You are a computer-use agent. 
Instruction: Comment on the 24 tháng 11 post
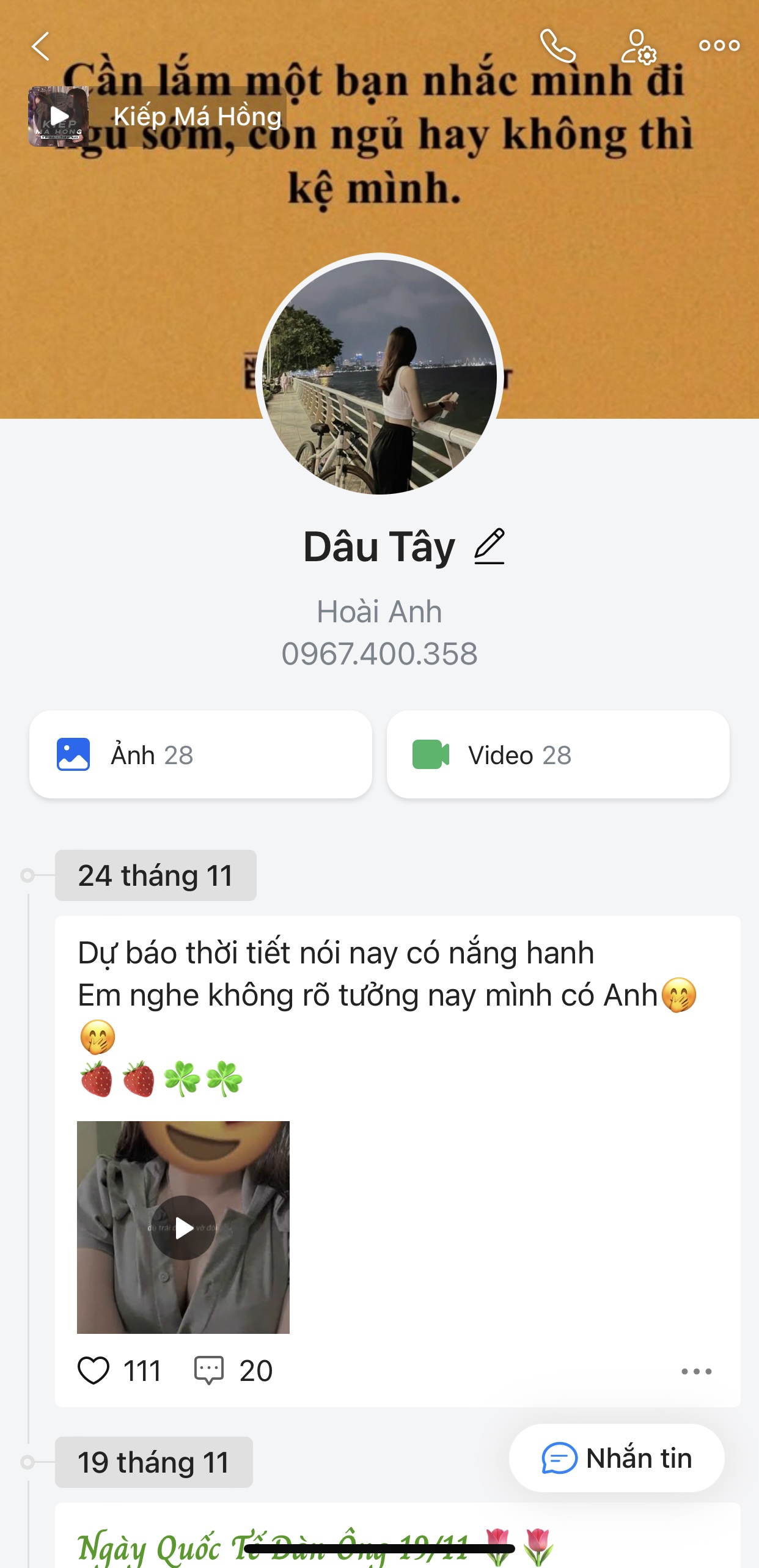(209, 1370)
